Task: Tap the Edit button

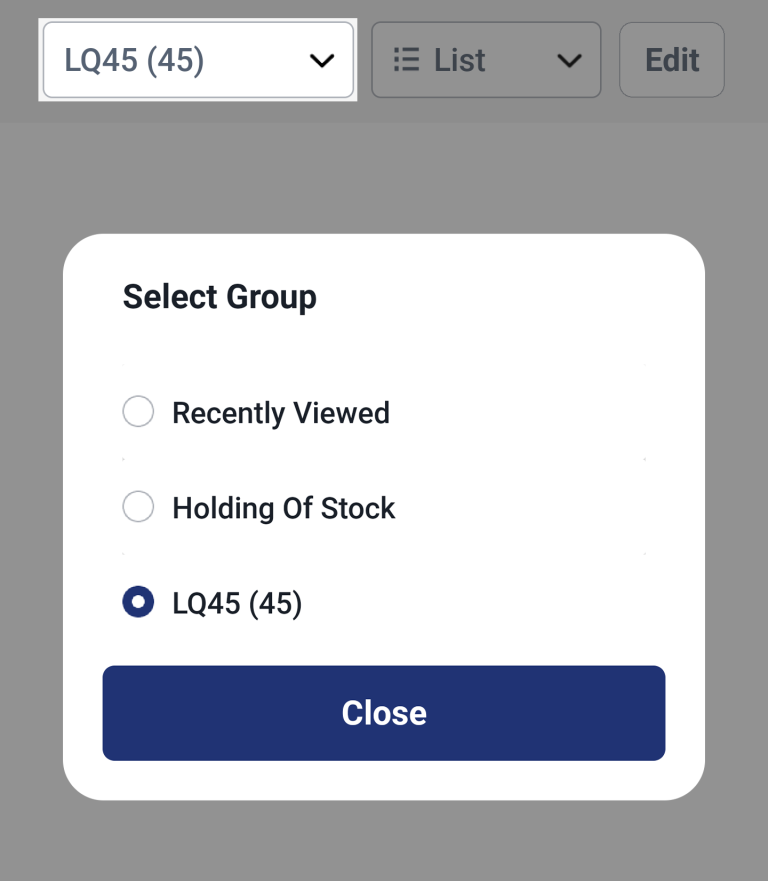Action: 672,61
